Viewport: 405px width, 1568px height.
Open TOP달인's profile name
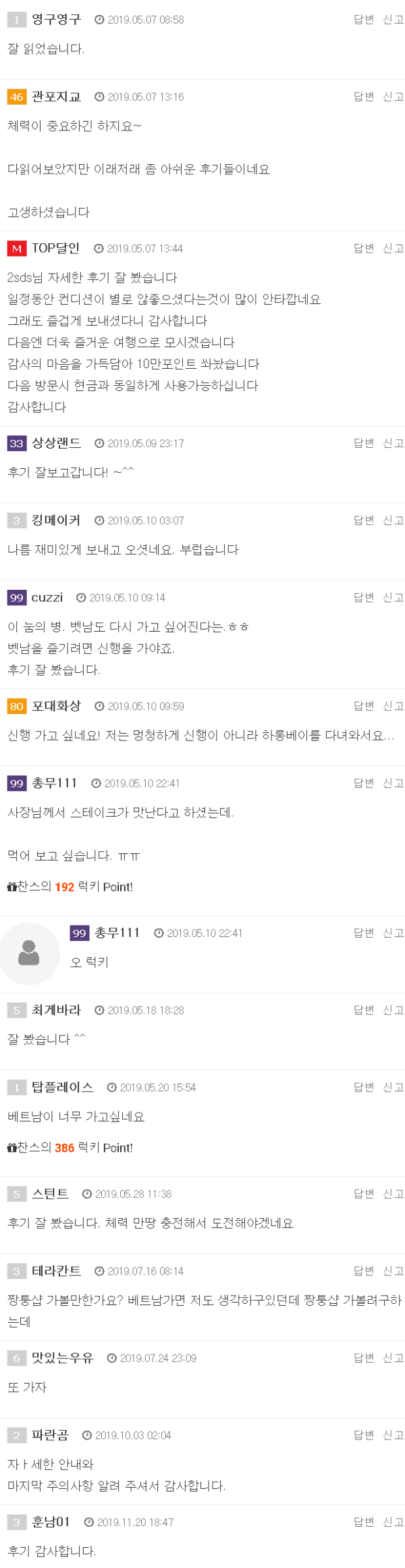coord(55,248)
